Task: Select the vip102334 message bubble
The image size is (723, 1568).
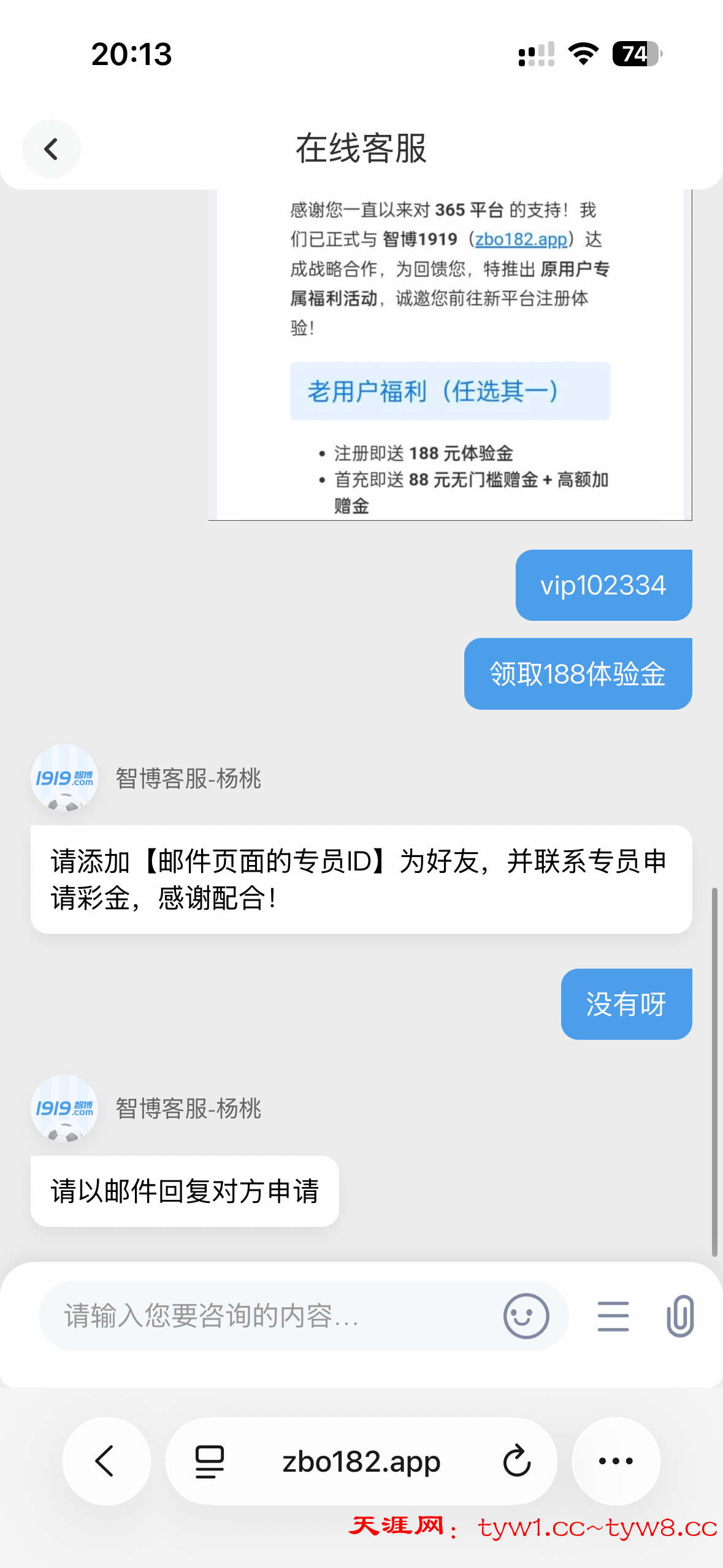Action: pos(603,584)
